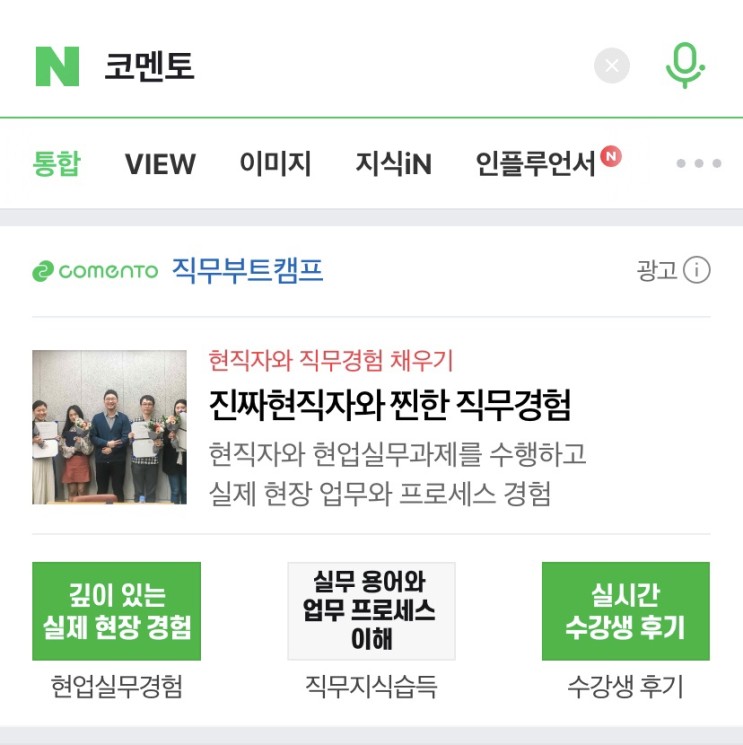
Task: Select the 통합 tab
Action: pos(56,163)
